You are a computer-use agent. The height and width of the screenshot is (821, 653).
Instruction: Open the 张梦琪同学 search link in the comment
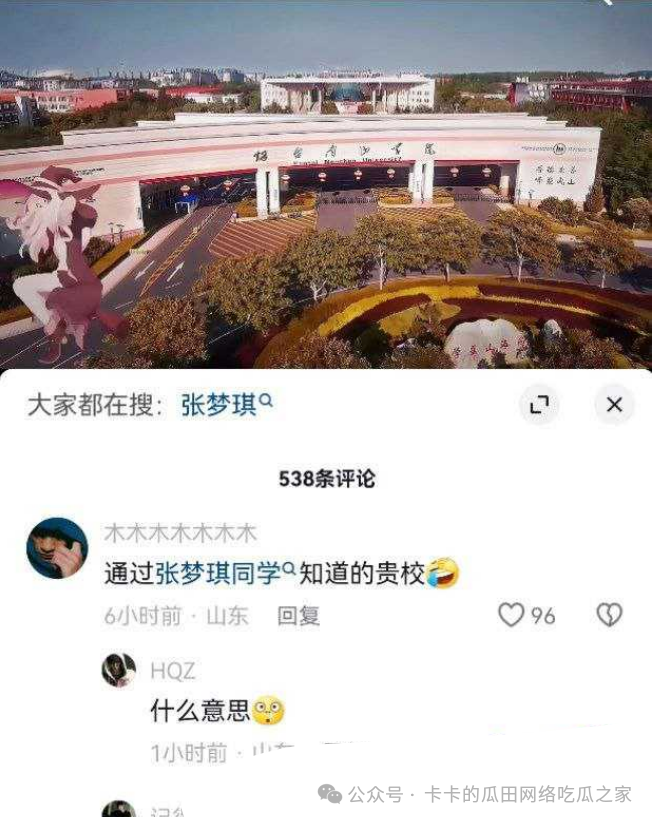225,573
